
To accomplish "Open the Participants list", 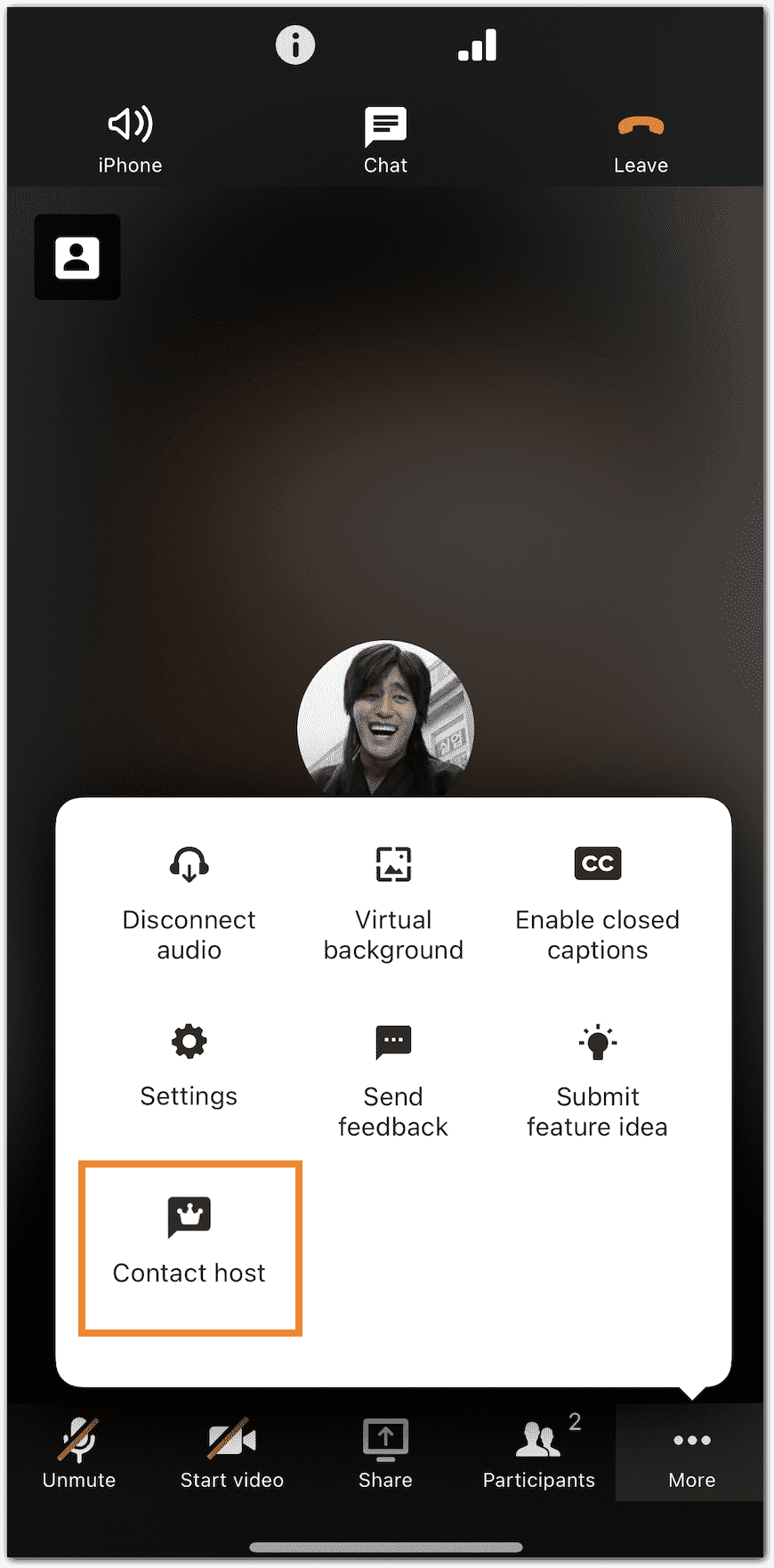I will coord(538,1451).
